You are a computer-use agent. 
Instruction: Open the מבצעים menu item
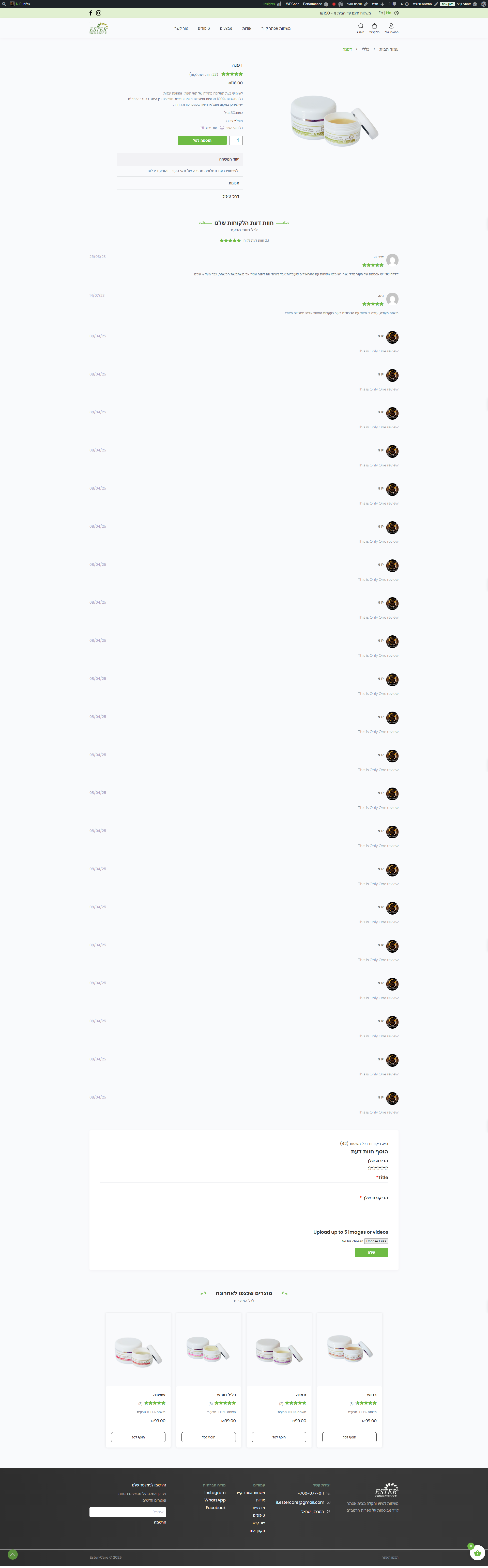[226, 29]
